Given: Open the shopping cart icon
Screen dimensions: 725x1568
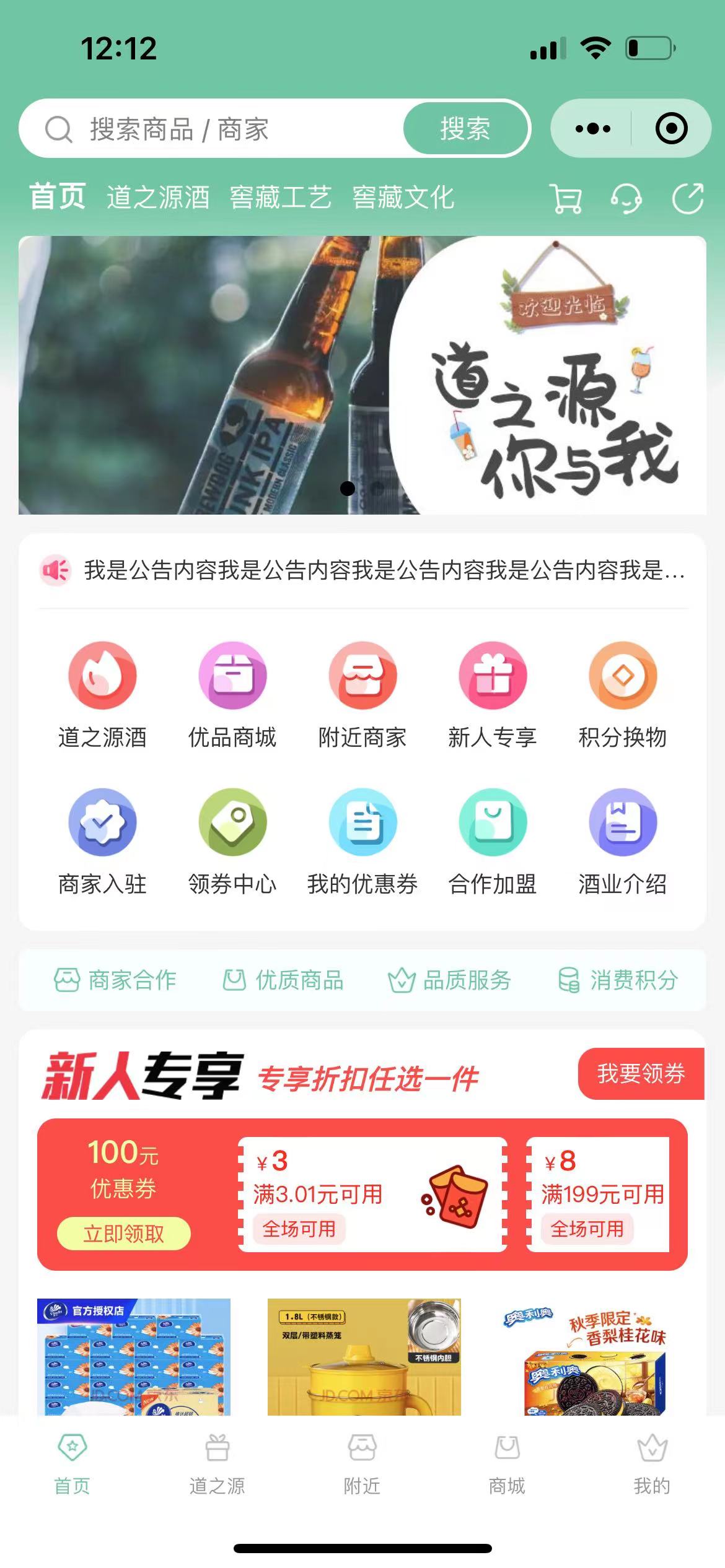Looking at the screenshot, I should point(566,199).
